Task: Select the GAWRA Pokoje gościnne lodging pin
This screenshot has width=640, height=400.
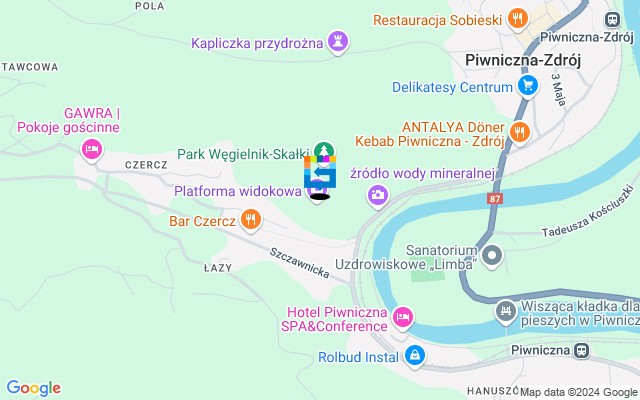Action: [x=91, y=149]
